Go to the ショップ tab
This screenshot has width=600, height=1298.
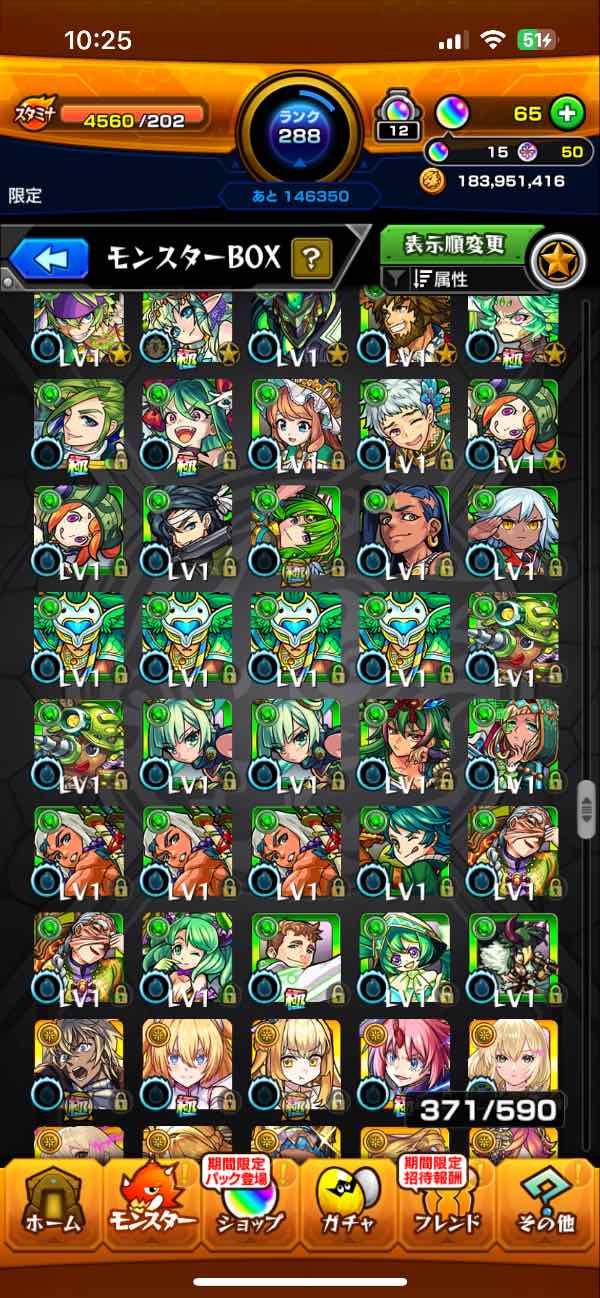tap(248, 1210)
